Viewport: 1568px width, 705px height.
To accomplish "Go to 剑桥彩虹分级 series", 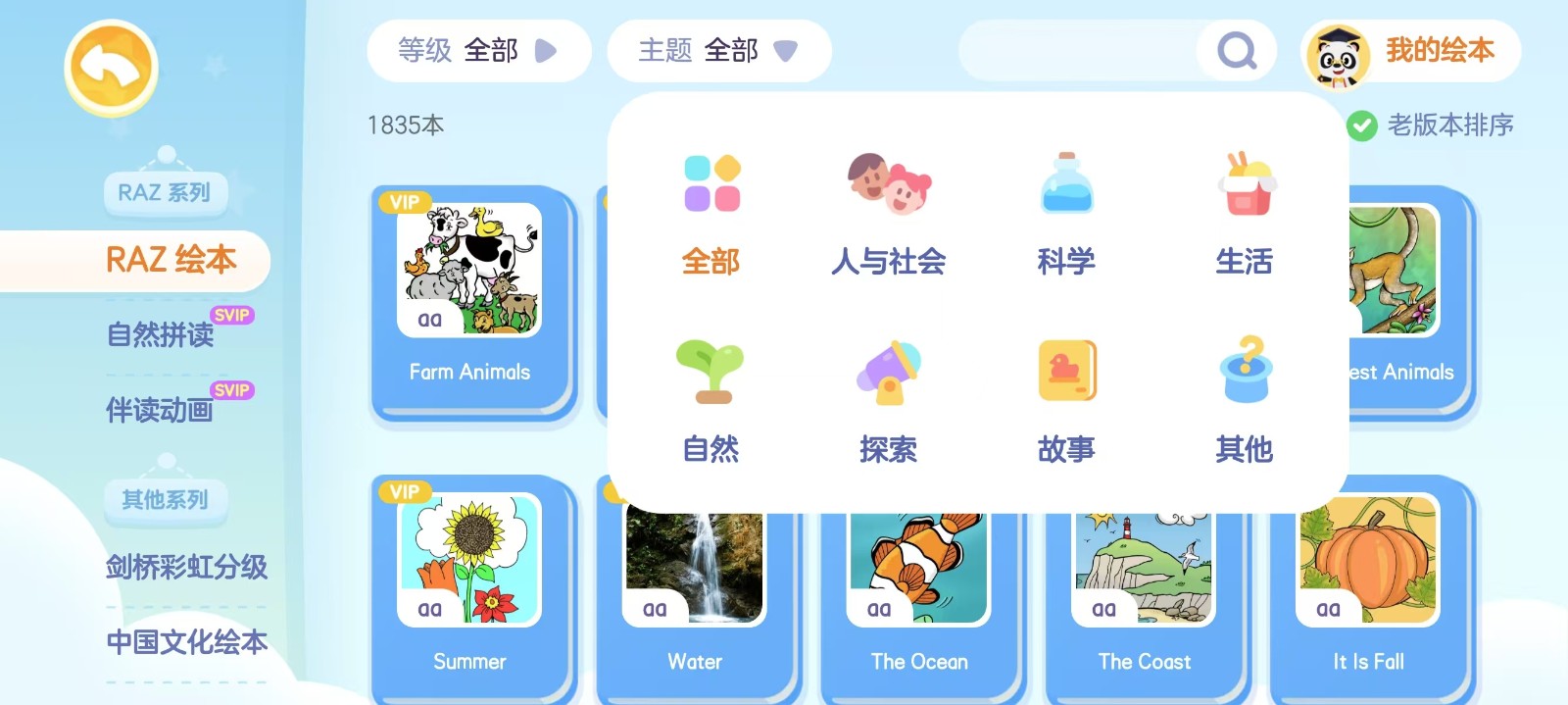I will click(x=186, y=567).
